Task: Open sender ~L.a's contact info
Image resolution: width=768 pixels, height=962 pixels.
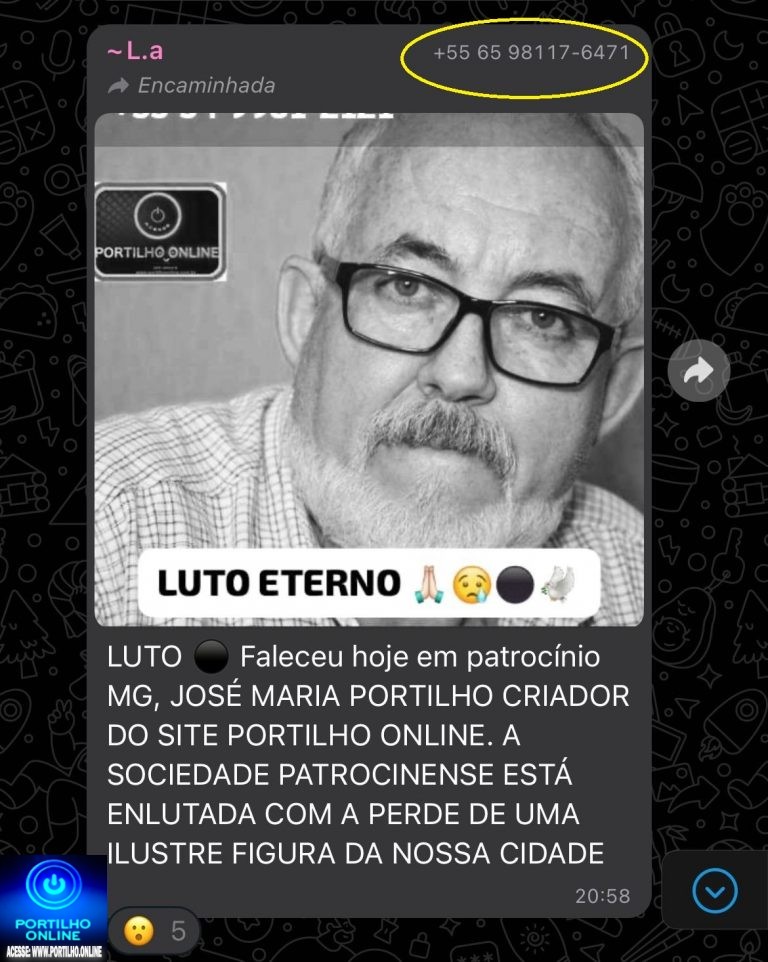Action: [x=134, y=51]
